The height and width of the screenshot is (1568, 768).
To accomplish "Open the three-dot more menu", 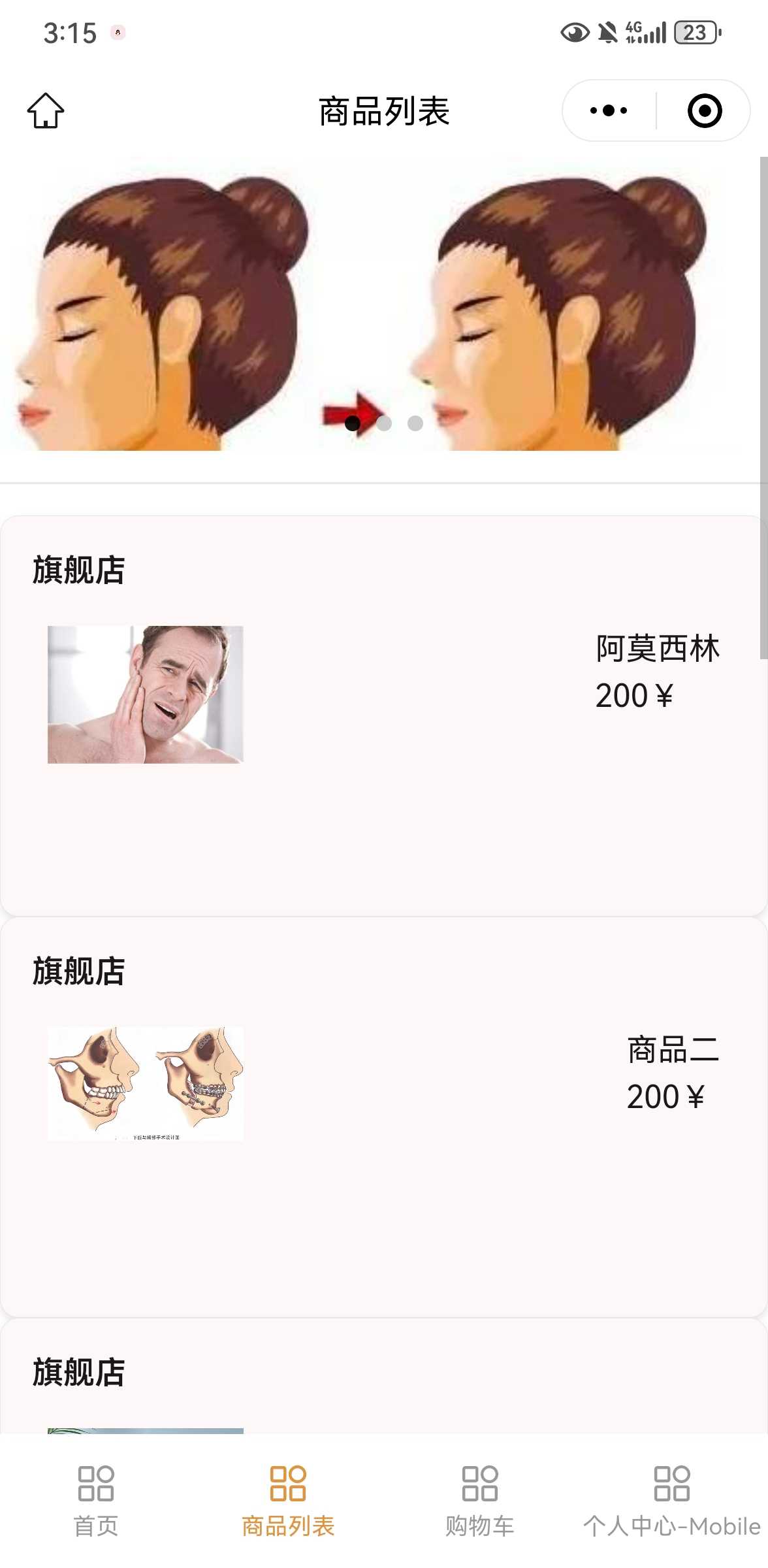I will (609, 110).
